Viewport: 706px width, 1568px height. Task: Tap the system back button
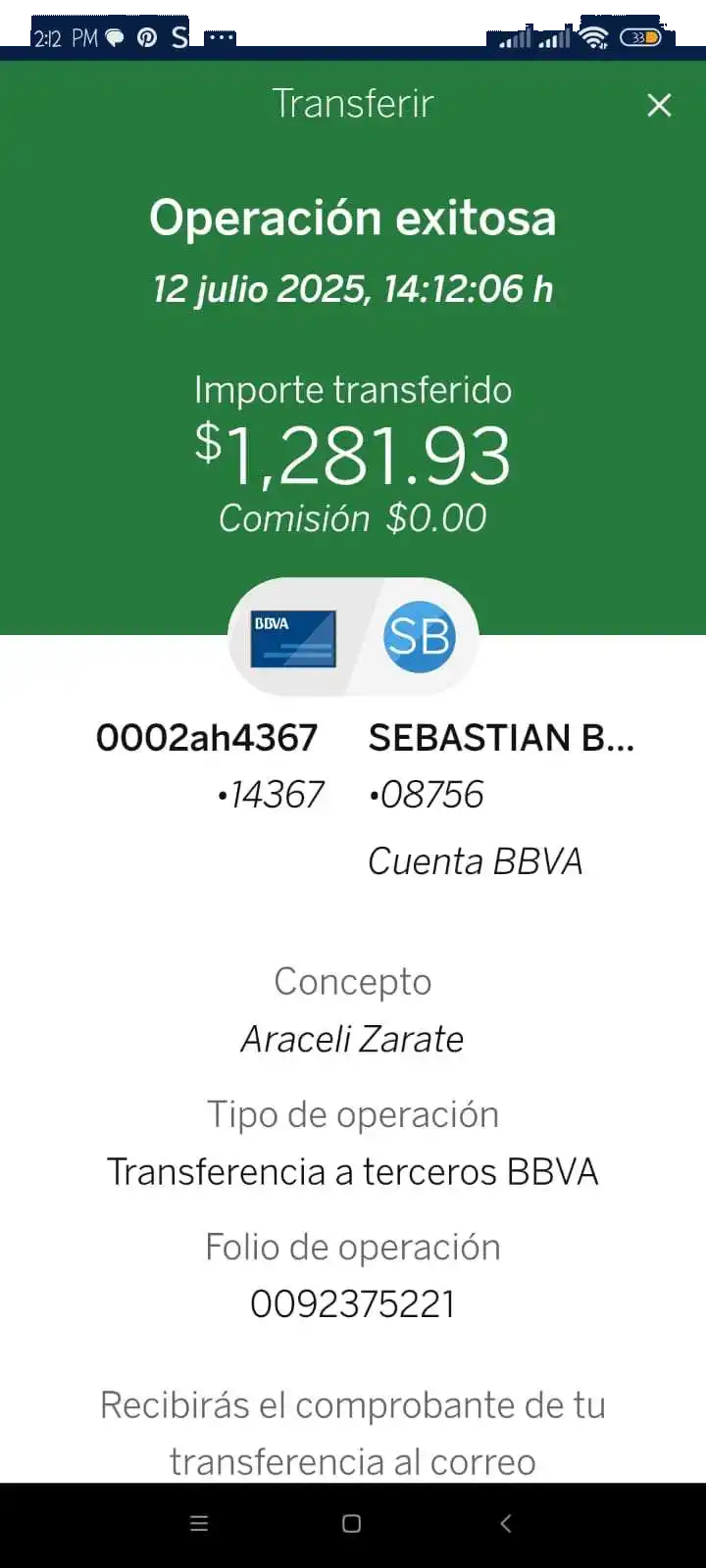pyautogui.click(x=505, y=1523)
